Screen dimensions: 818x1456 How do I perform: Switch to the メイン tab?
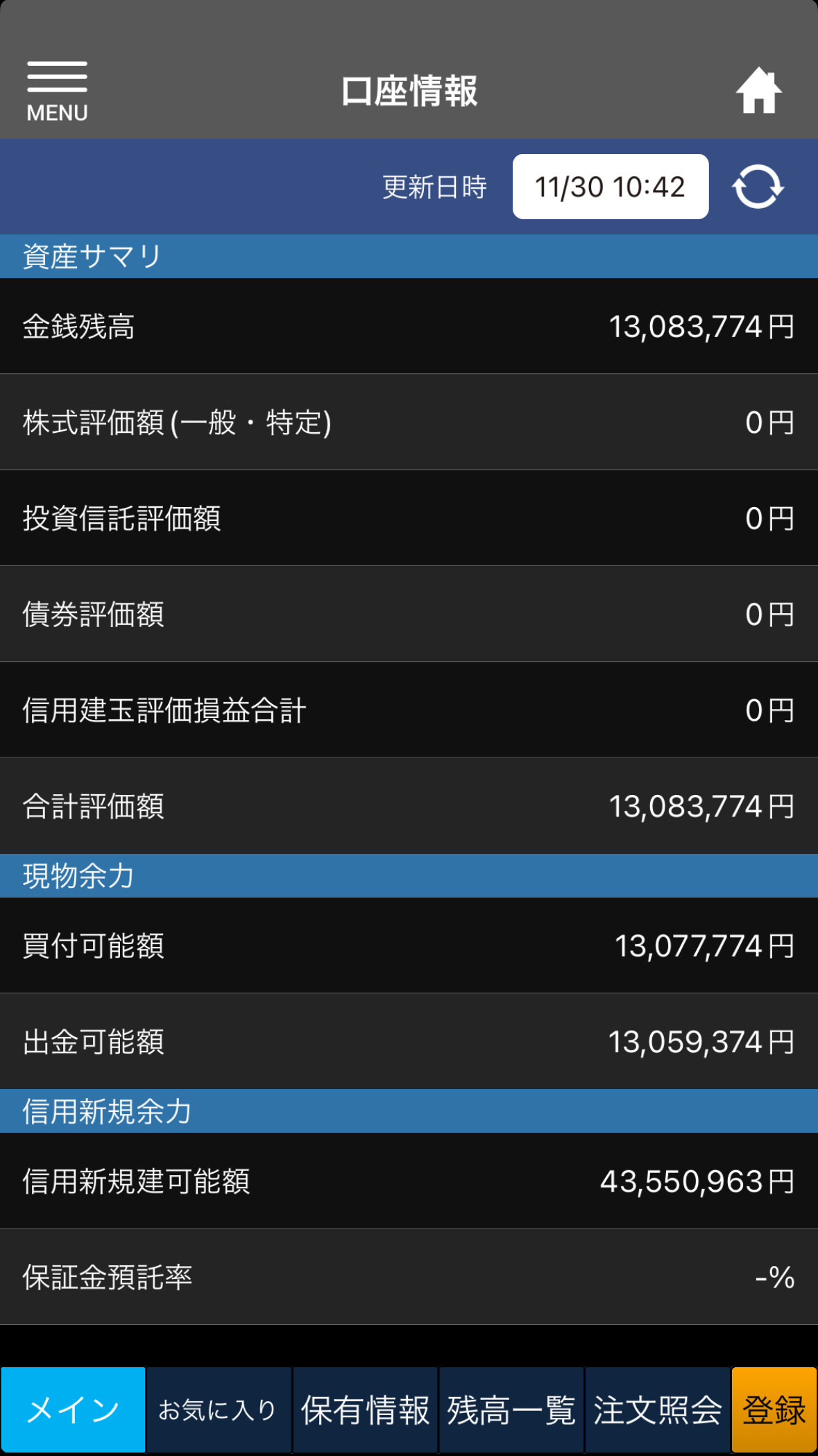[74, 1410]
